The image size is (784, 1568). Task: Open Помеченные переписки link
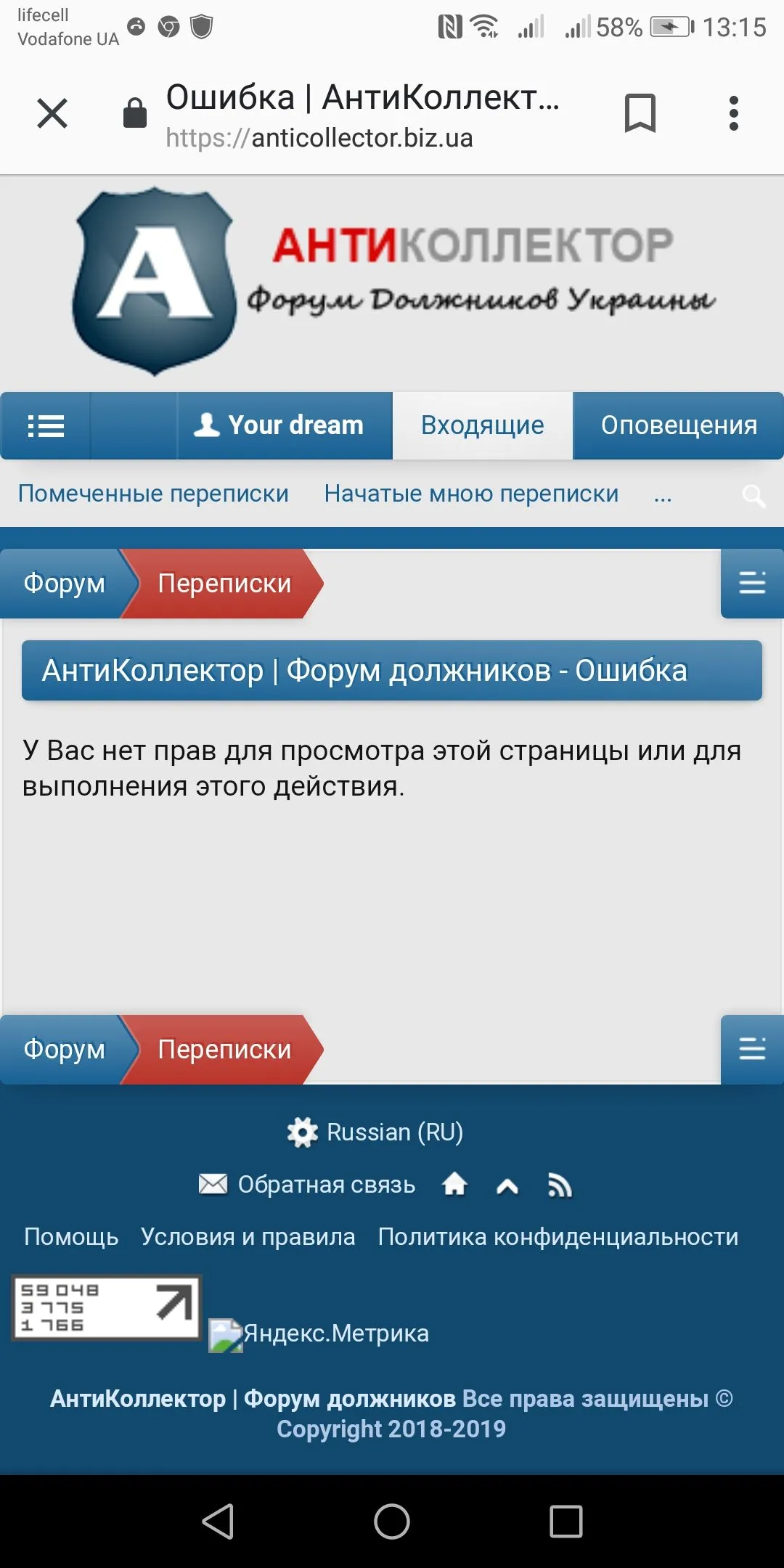pos(153,494)
